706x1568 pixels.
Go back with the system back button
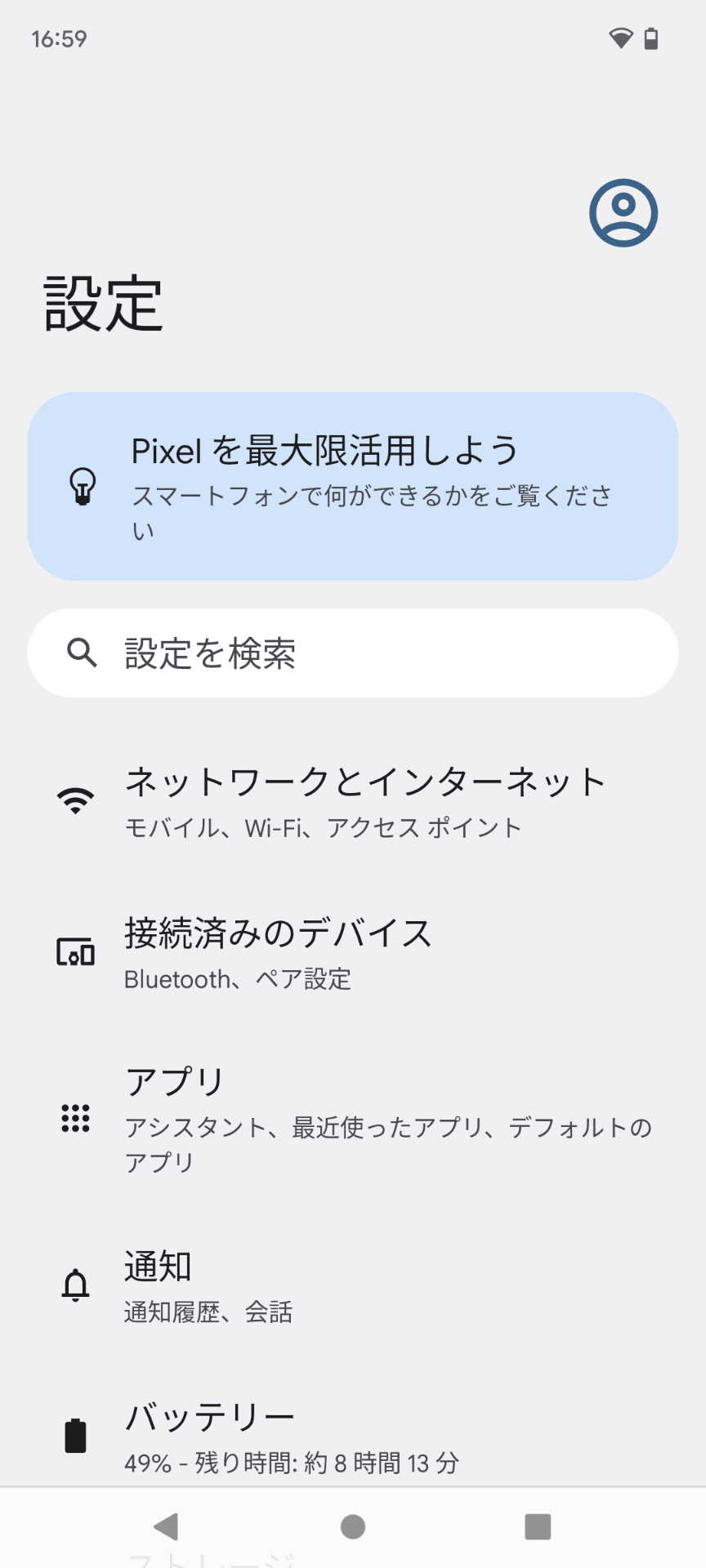click(167, 1526)
